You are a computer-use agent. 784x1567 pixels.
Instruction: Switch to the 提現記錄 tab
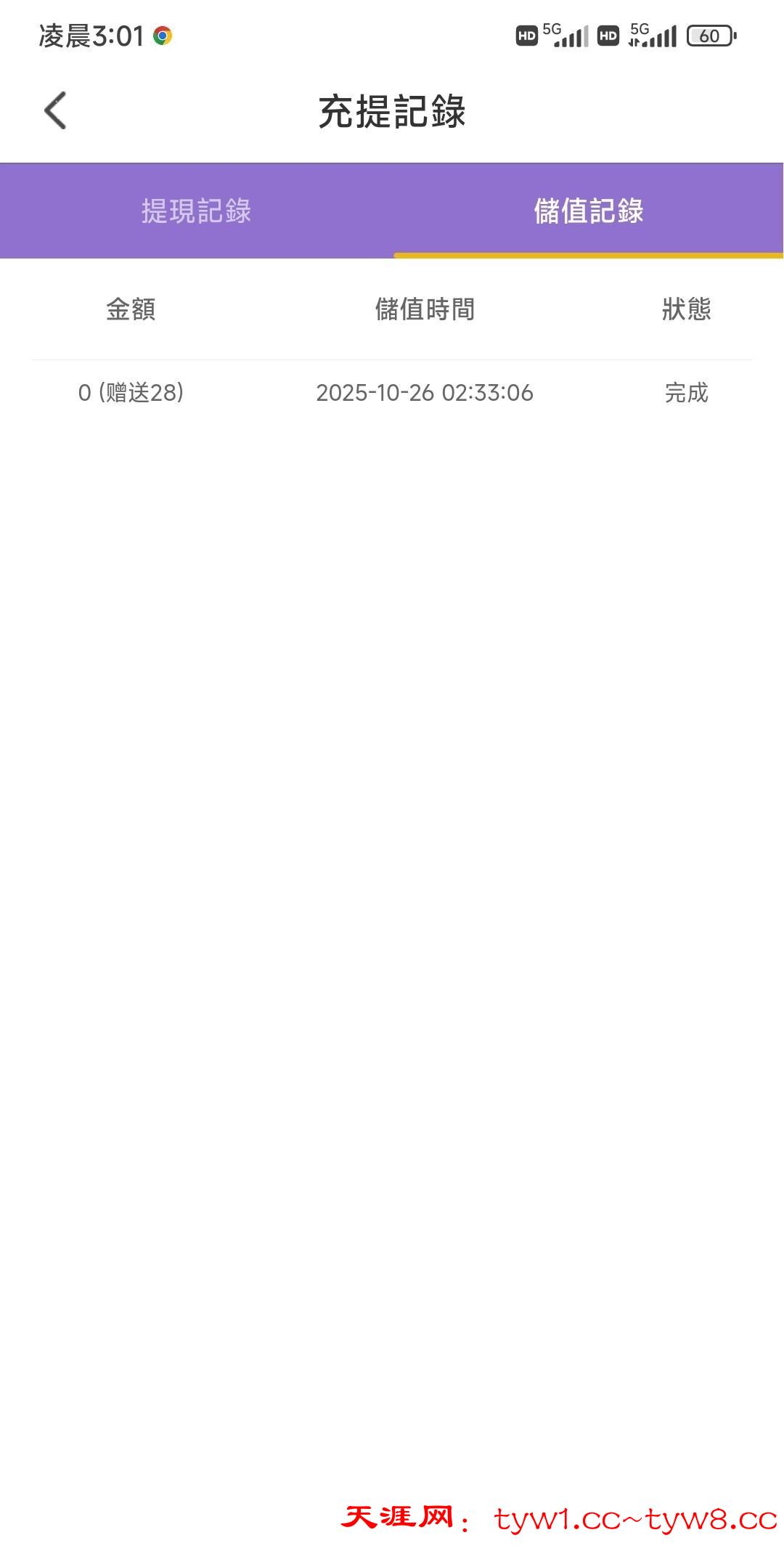pyautogui.click(x=196, y=211)
